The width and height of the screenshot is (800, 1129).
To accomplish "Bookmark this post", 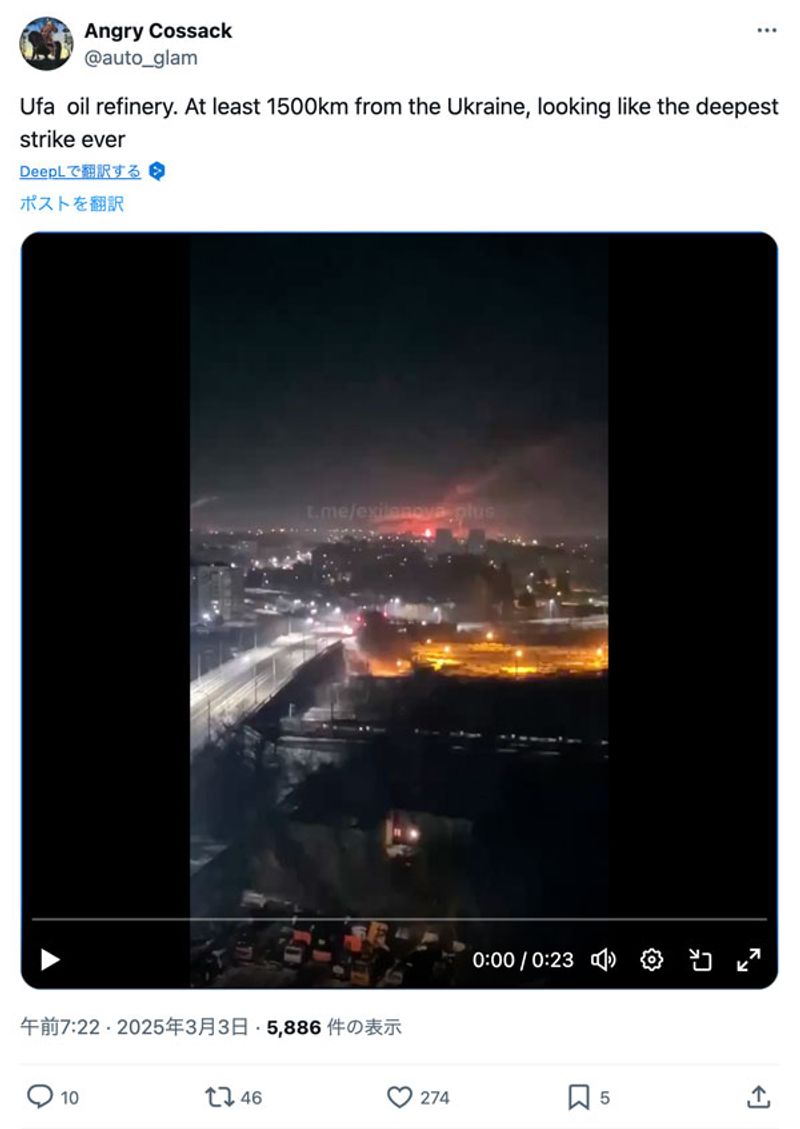I will coord(578,1097).
